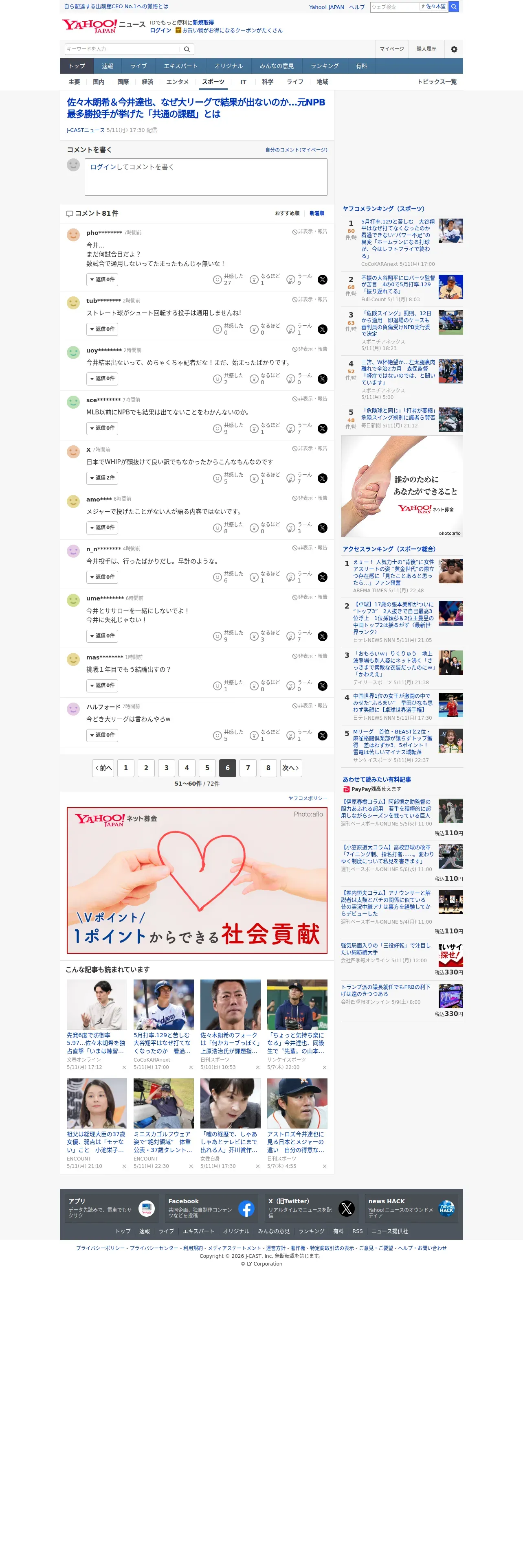Image resolution: width=523 pixels, height=1568 pixels.
Task: Open the settings gear icon
Action: (454, 49)
